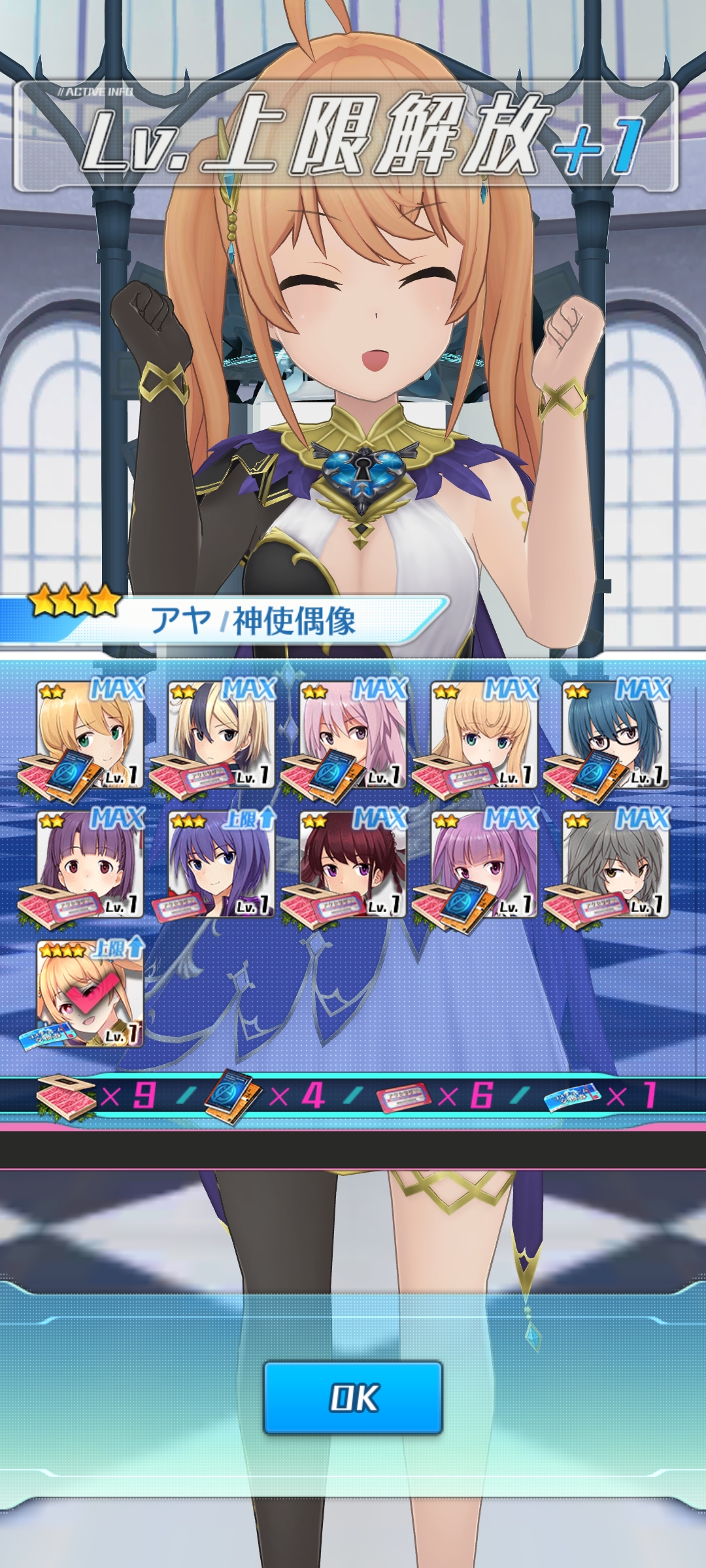Screen dimensions: 706x1568
Task: Confirm the level cap release with OK
Action: coord(353,1397)
